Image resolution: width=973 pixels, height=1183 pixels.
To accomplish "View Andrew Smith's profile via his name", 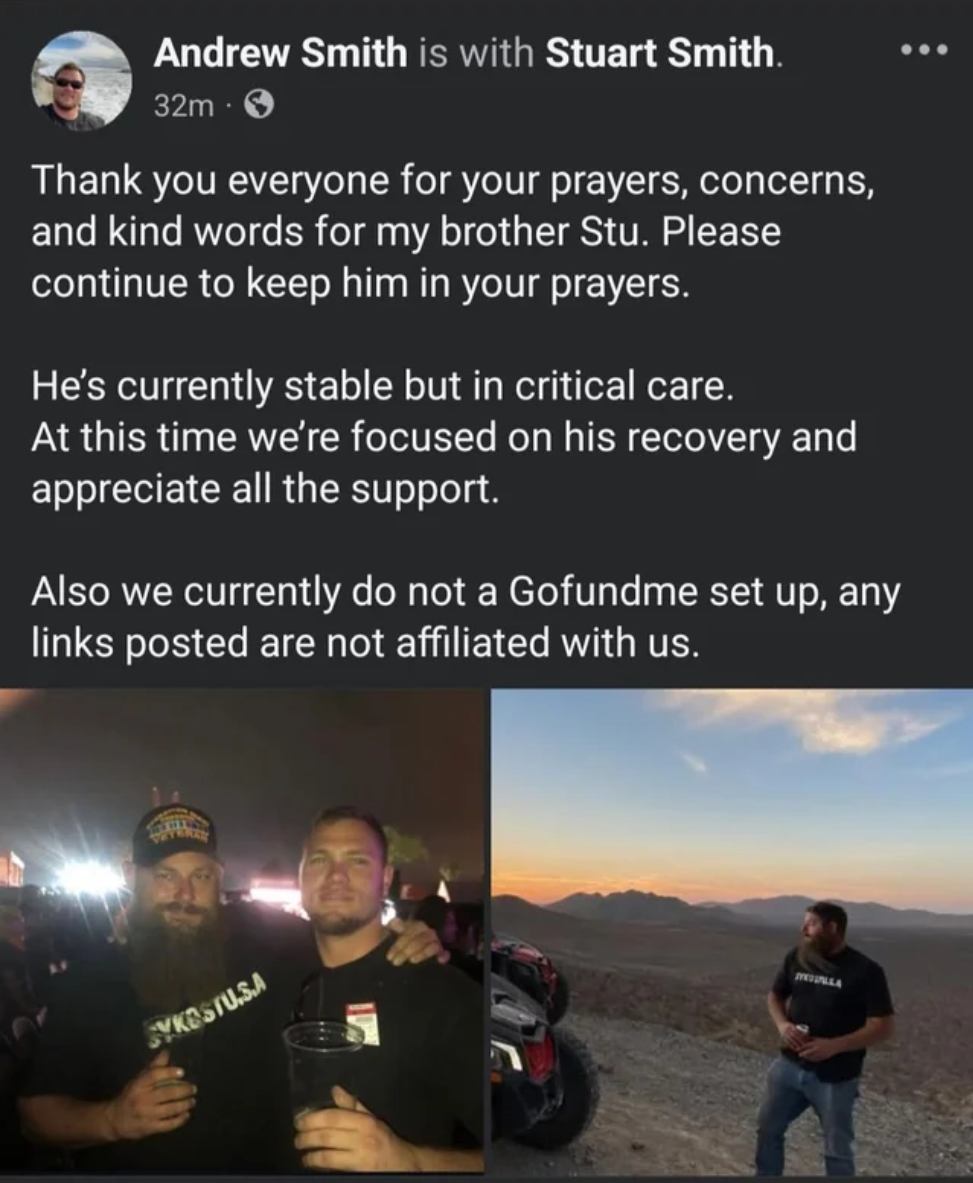I will coord(279,54).
